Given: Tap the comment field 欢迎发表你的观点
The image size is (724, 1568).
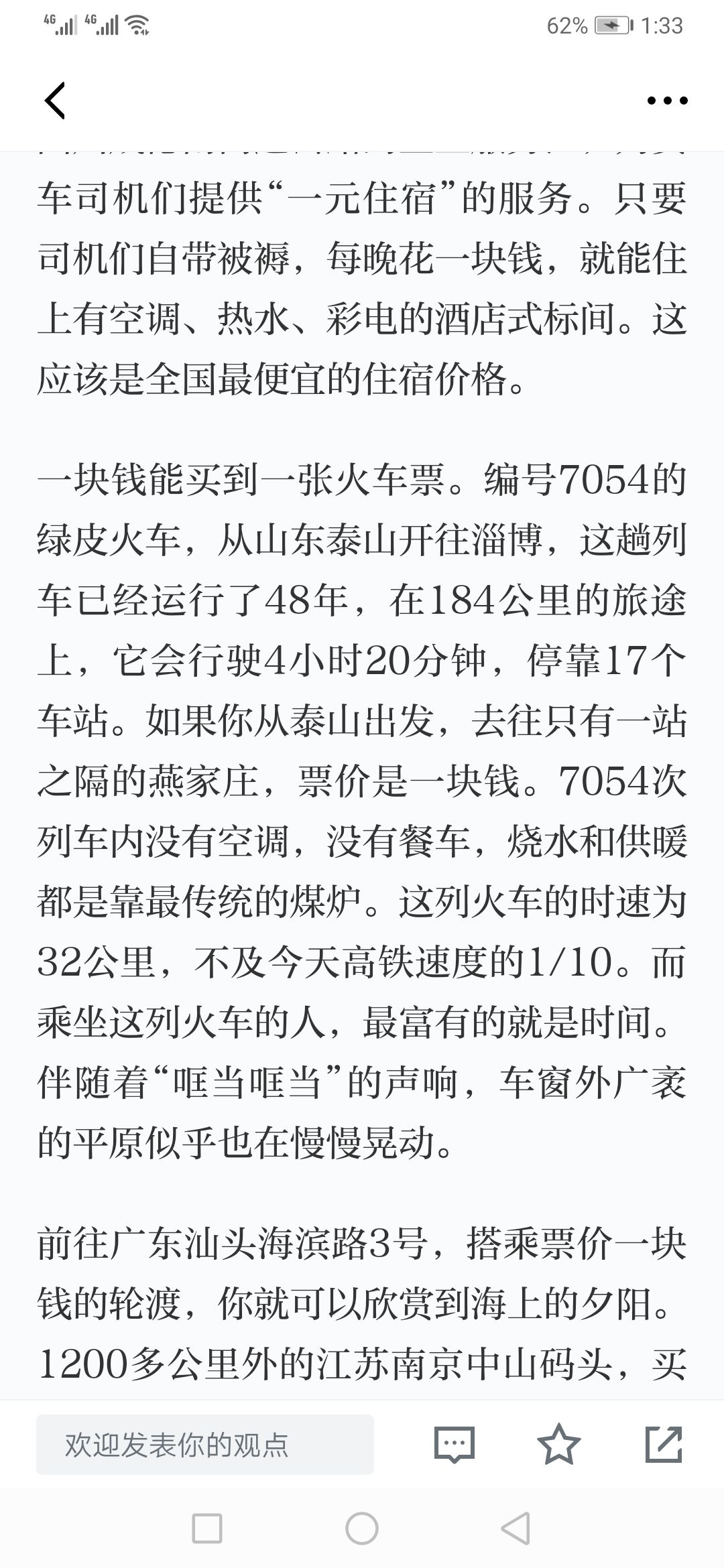Looking at the screenshot, I should tap(205, 1444).
